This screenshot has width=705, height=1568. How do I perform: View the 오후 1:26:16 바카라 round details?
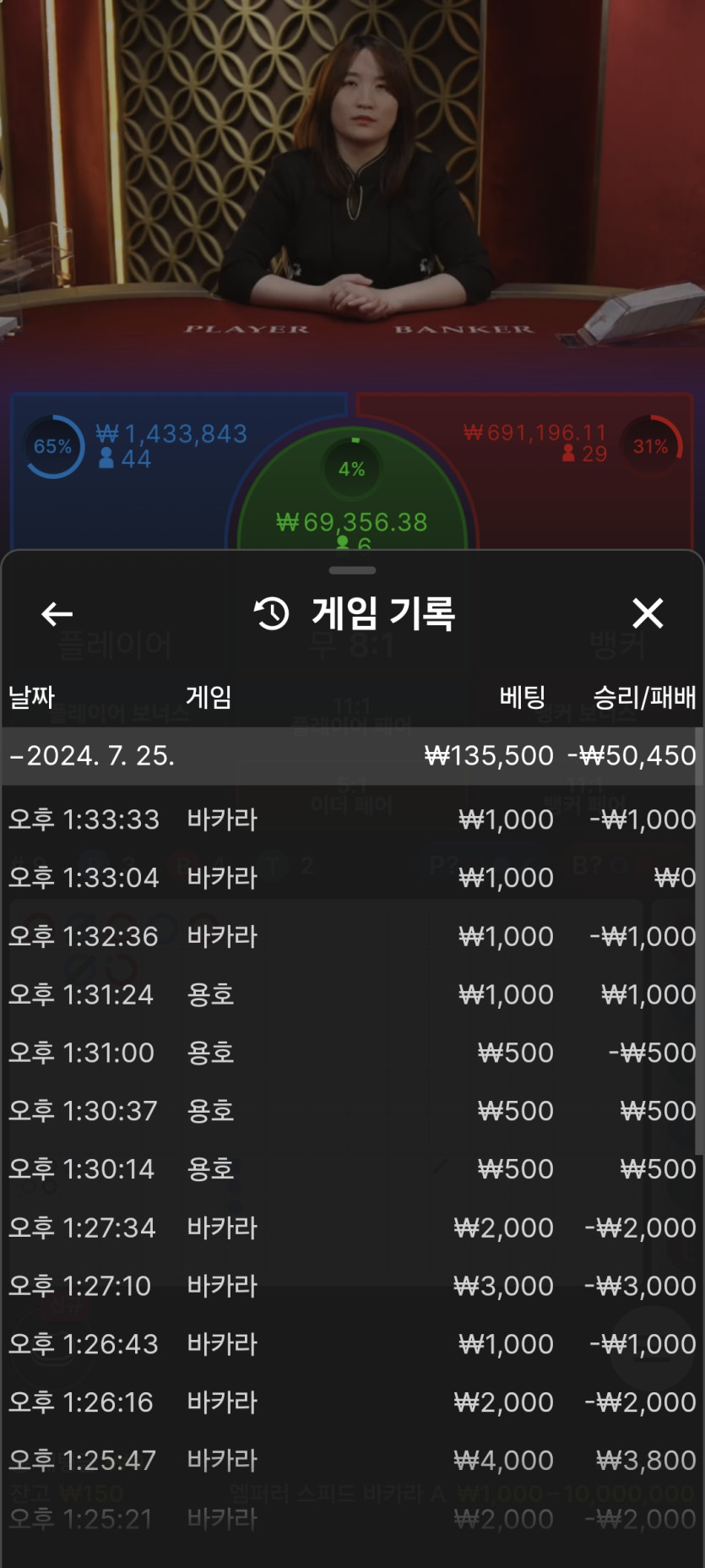[352, 1402]
